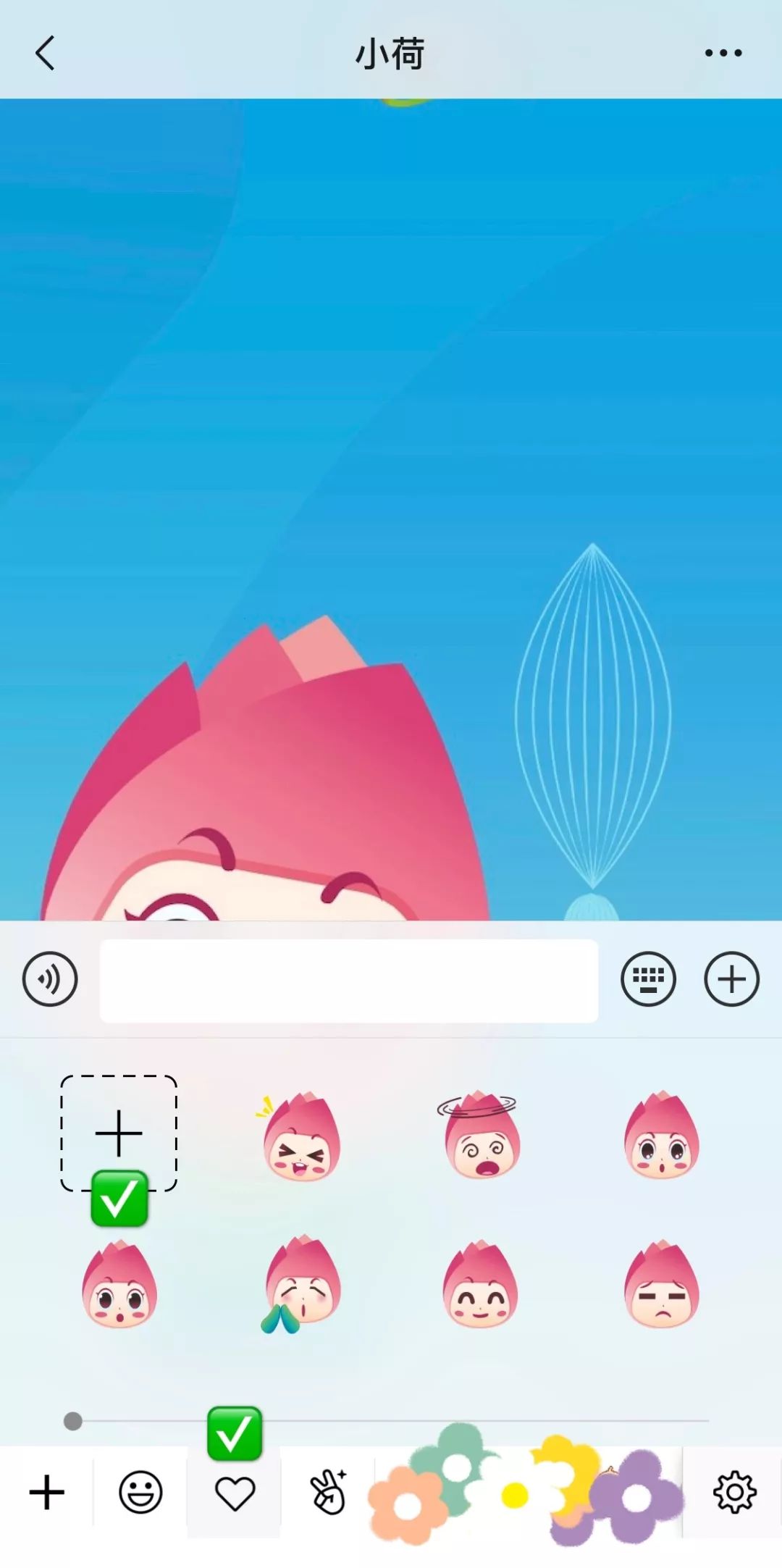
Task: Send the smiling lotus sticker
Action: pos(481,1285)
